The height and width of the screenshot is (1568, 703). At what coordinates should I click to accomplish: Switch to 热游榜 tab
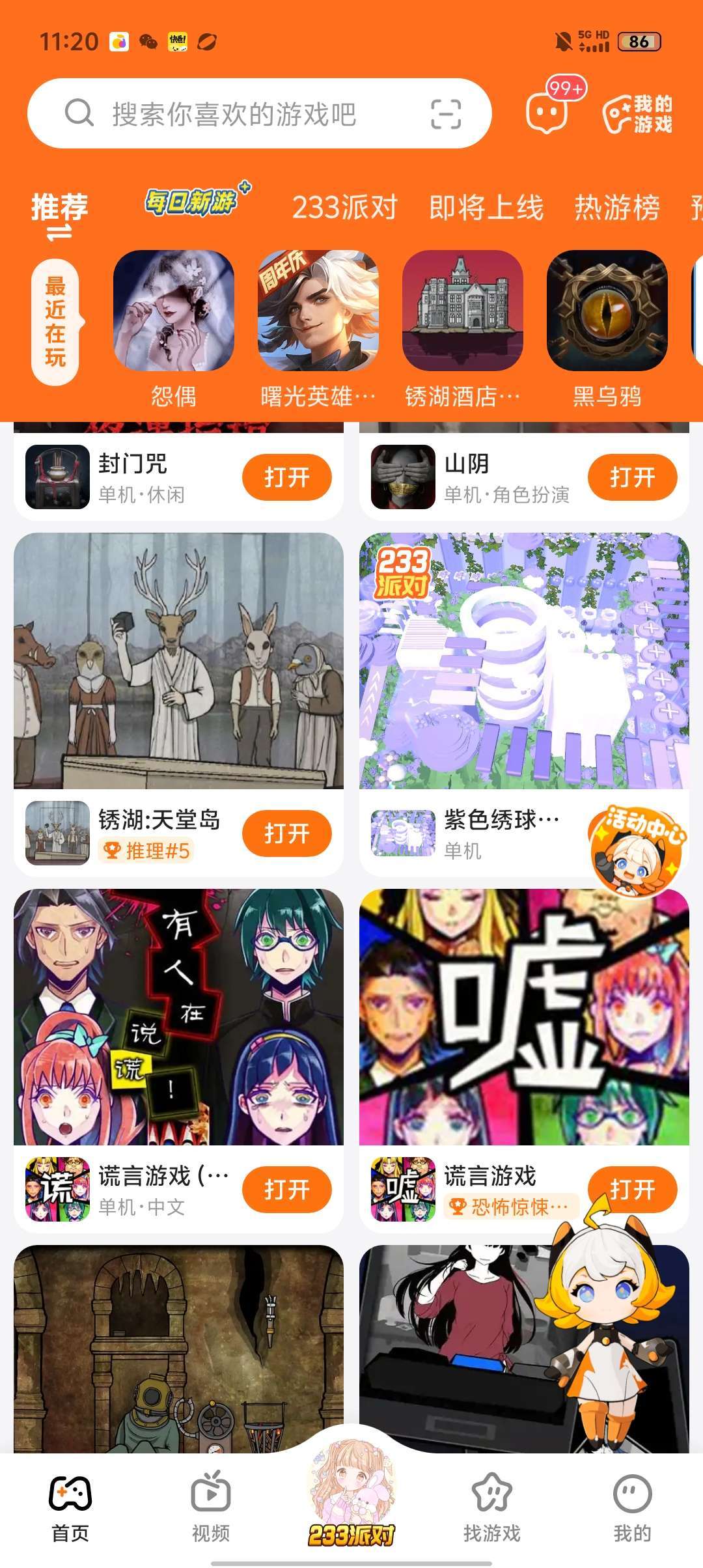[x=616, y=208]
